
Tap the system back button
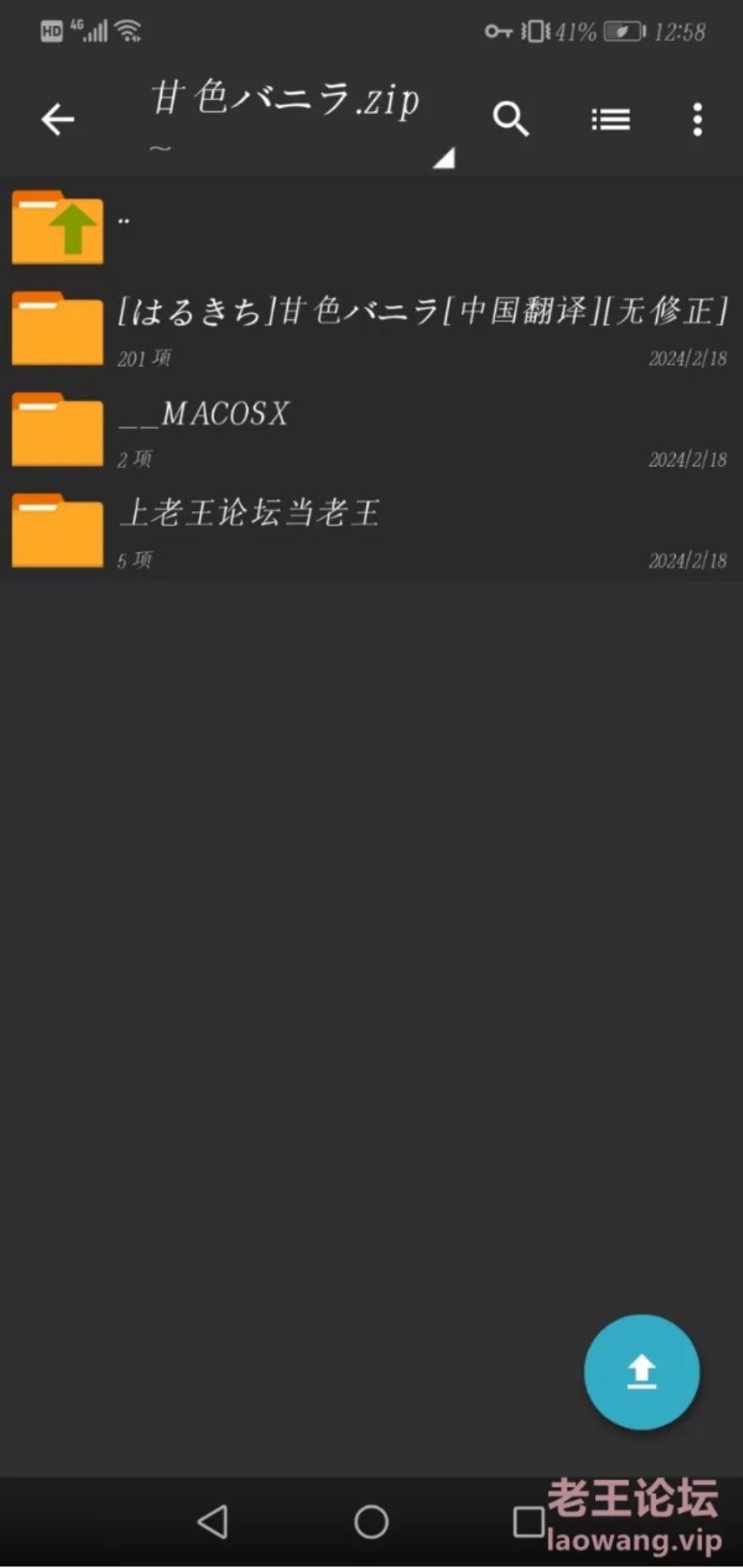[x=213, y=1522]
